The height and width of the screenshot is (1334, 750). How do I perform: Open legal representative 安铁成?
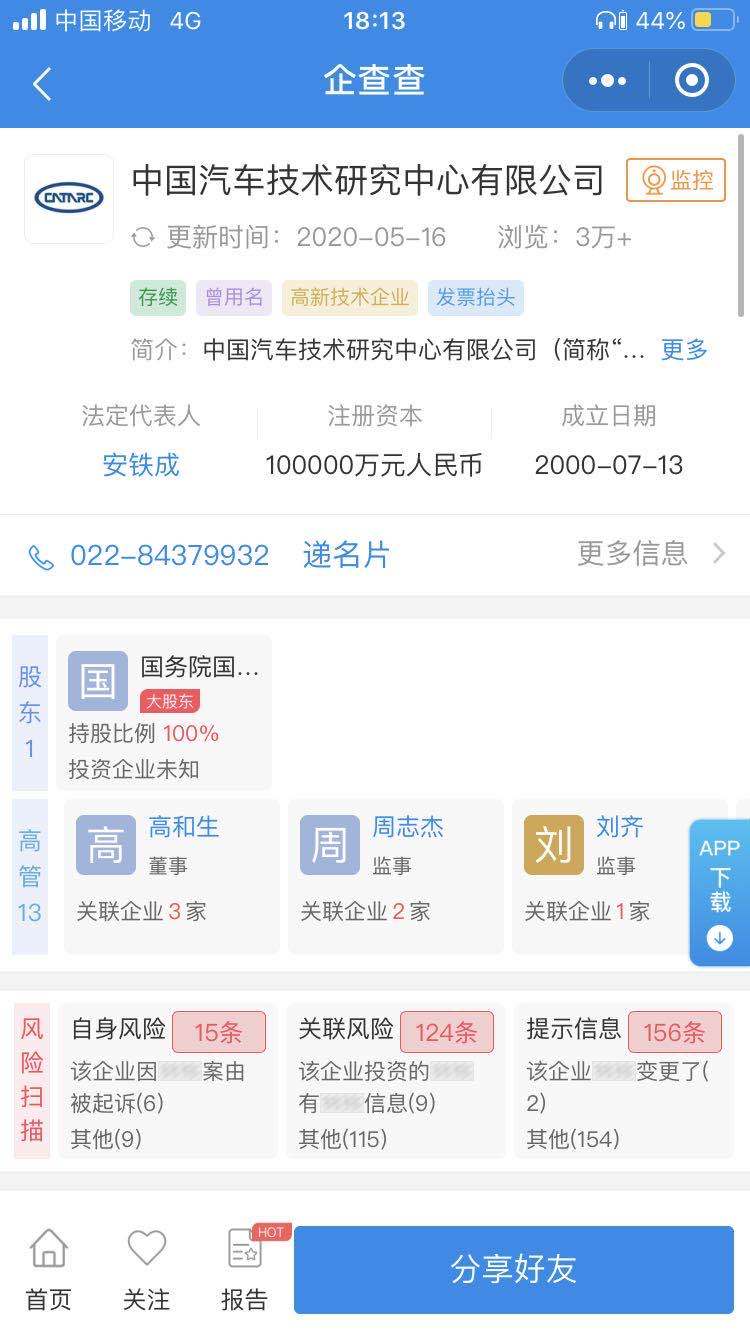tap(141, 465)
